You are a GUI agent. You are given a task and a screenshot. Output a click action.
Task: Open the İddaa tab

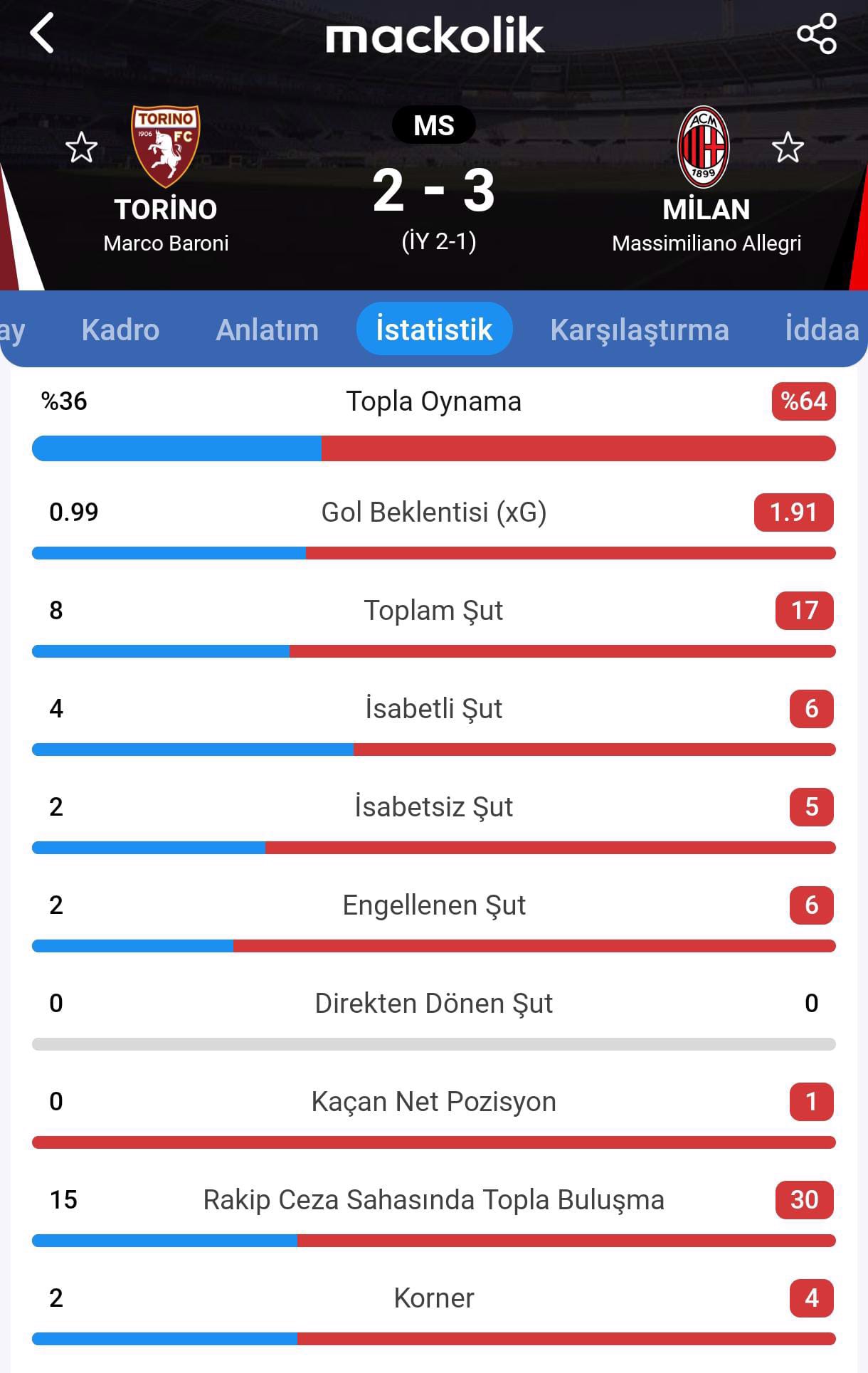click(x=822, y=330)
